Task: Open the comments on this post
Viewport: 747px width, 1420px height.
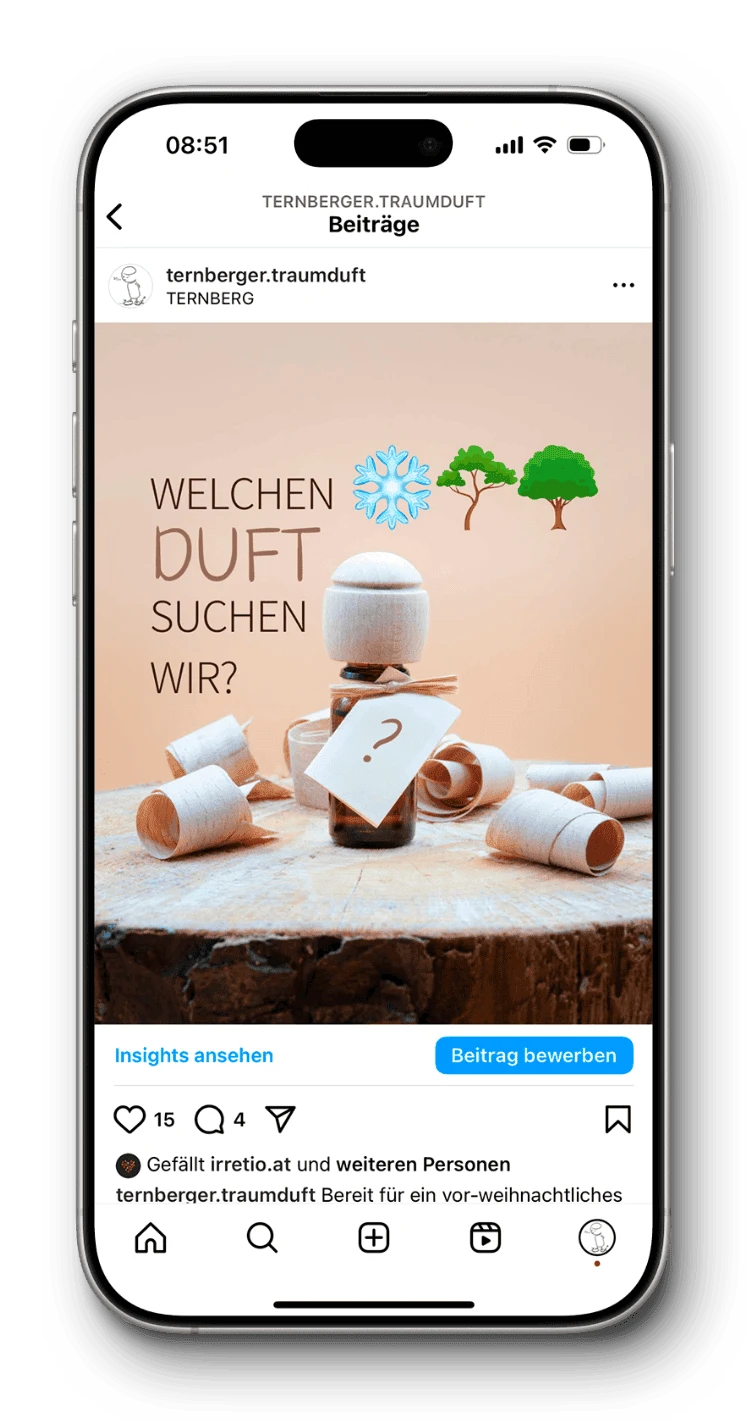Action: [209, 1119]
